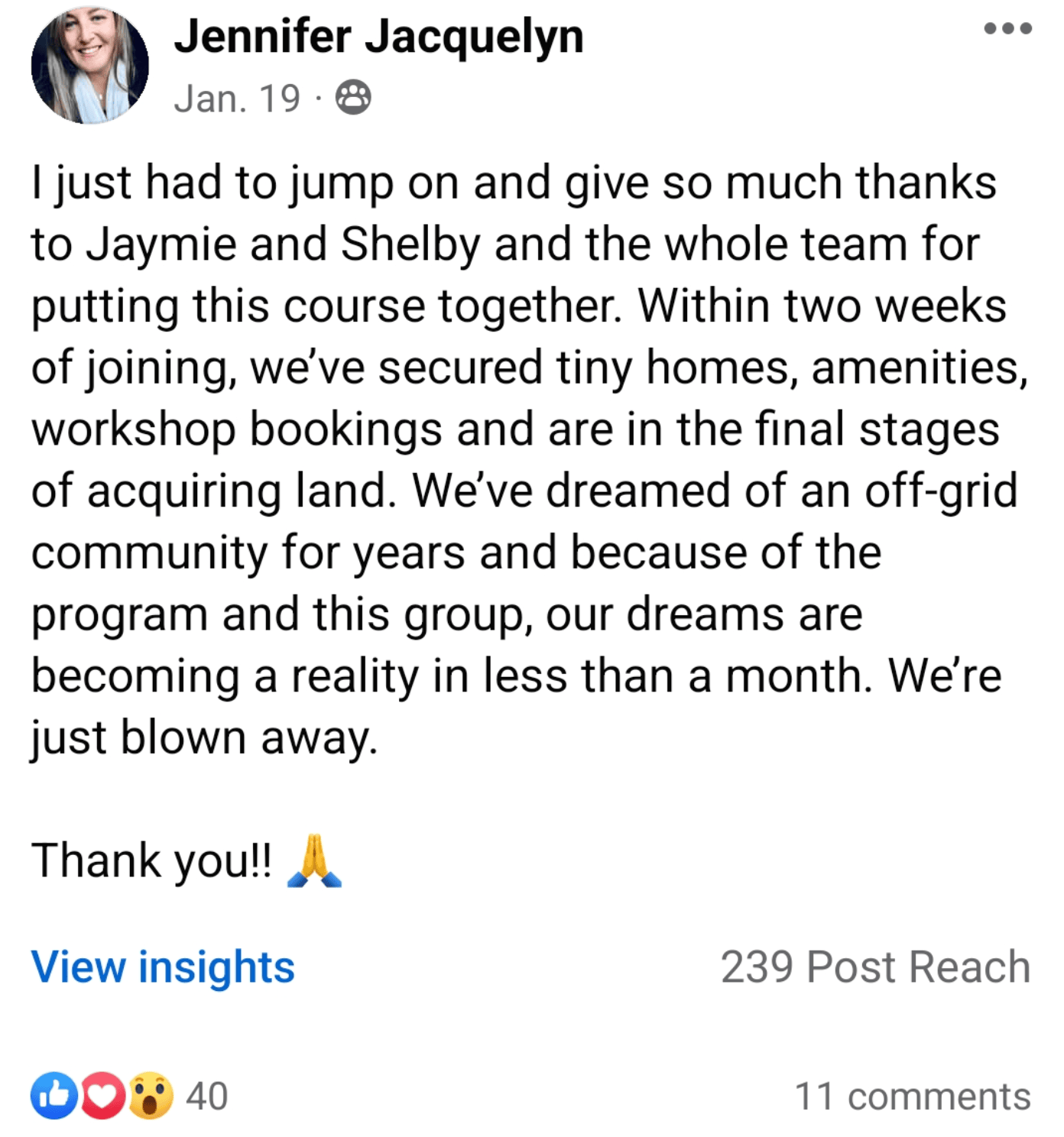1064x1137 pixels.
Task: Tap View insights link
Action: [x=163, y=967]
